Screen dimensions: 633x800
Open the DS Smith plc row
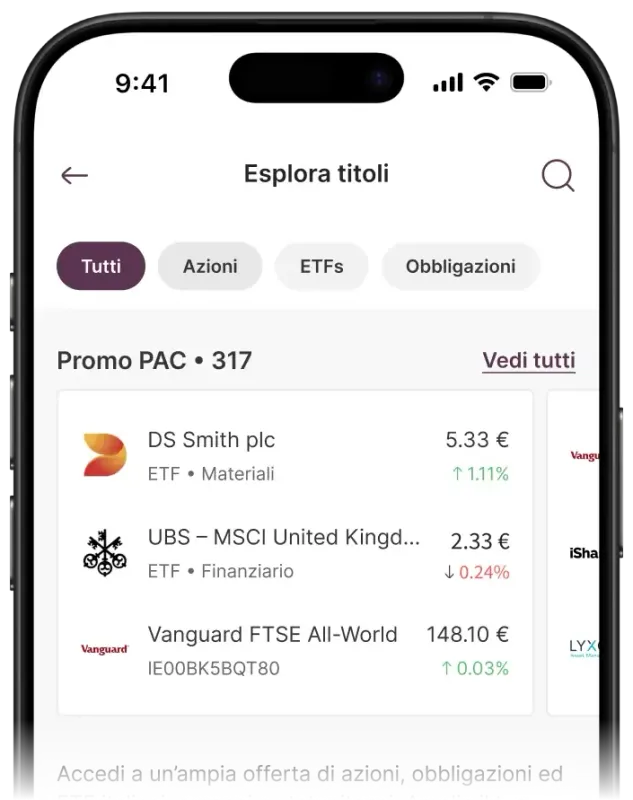click(295, 455)
